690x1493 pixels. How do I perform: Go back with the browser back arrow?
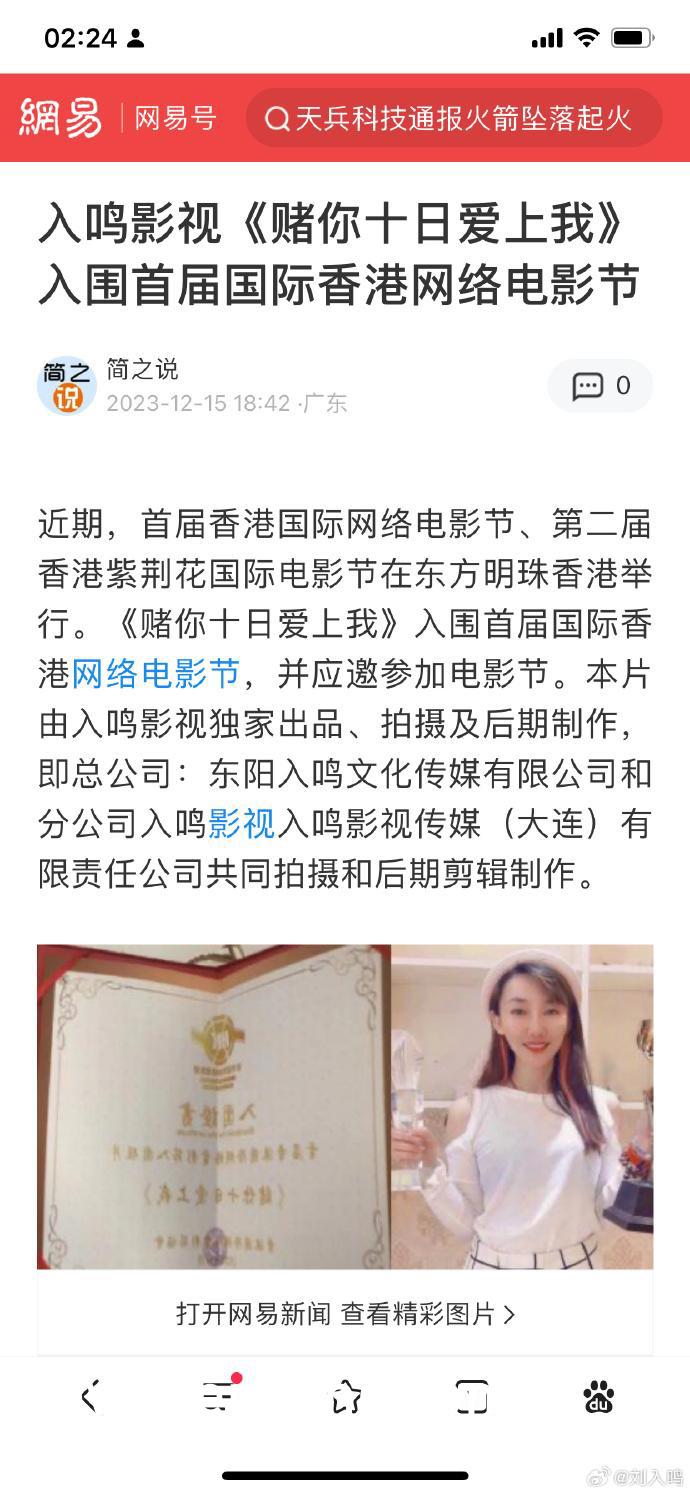tap(92, 1397)
